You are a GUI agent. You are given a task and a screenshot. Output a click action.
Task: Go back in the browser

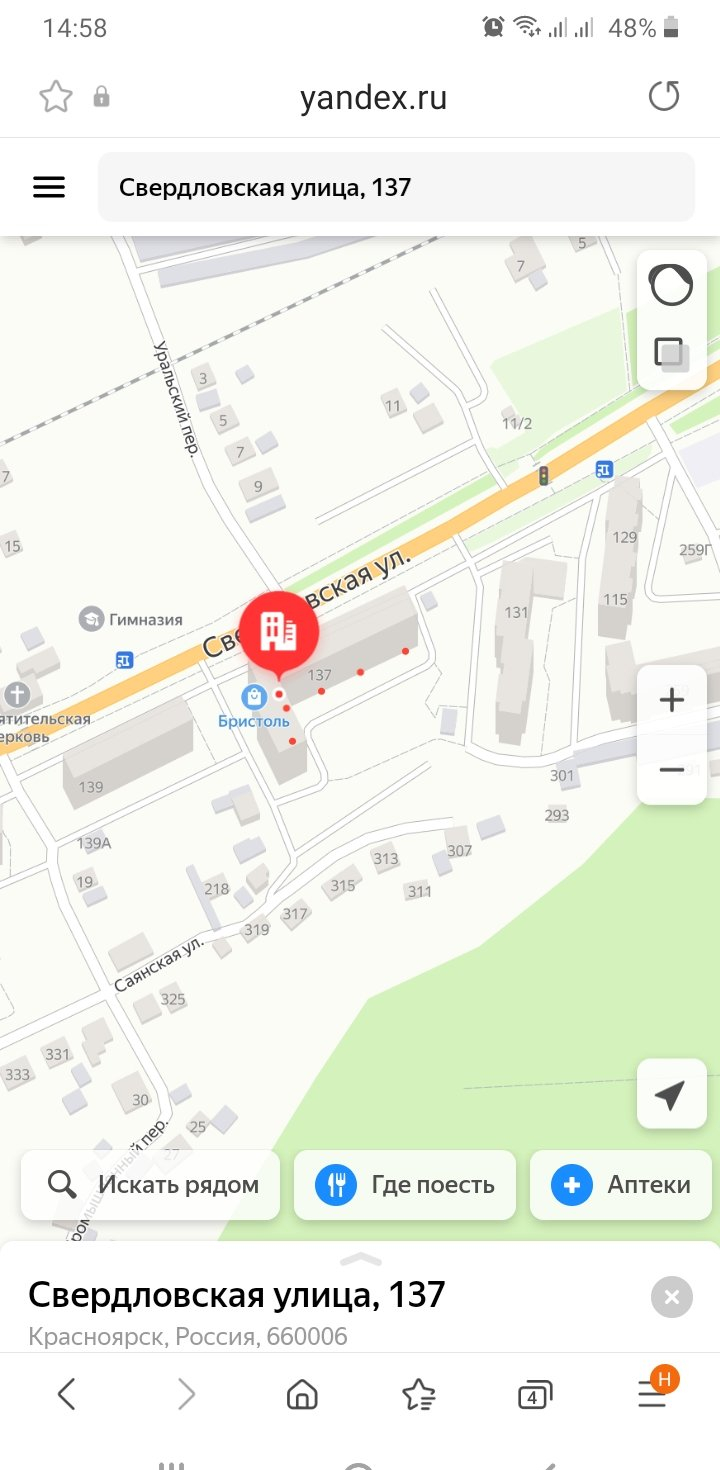(x=66, y=1394)
